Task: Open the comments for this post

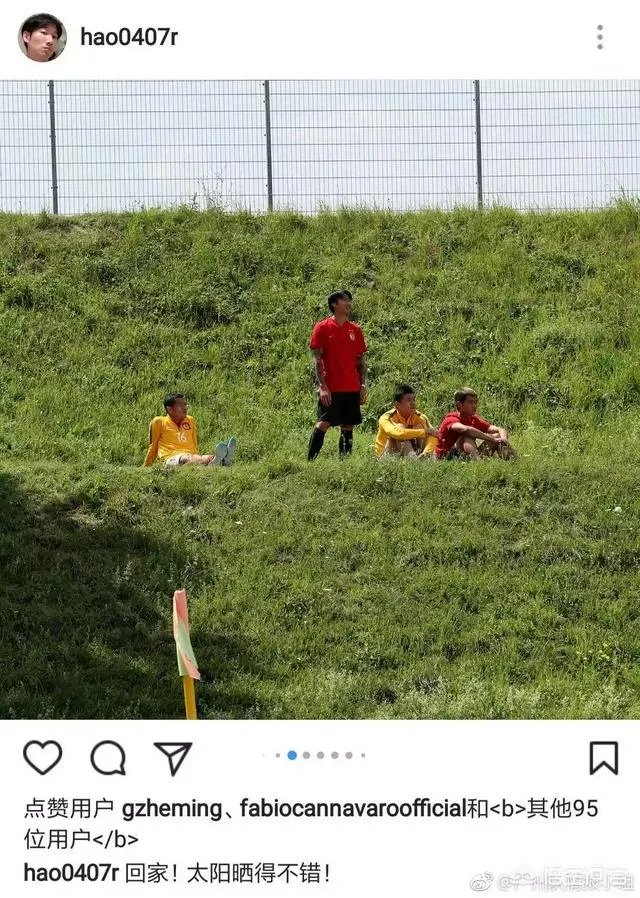Action: coord(108,758)
